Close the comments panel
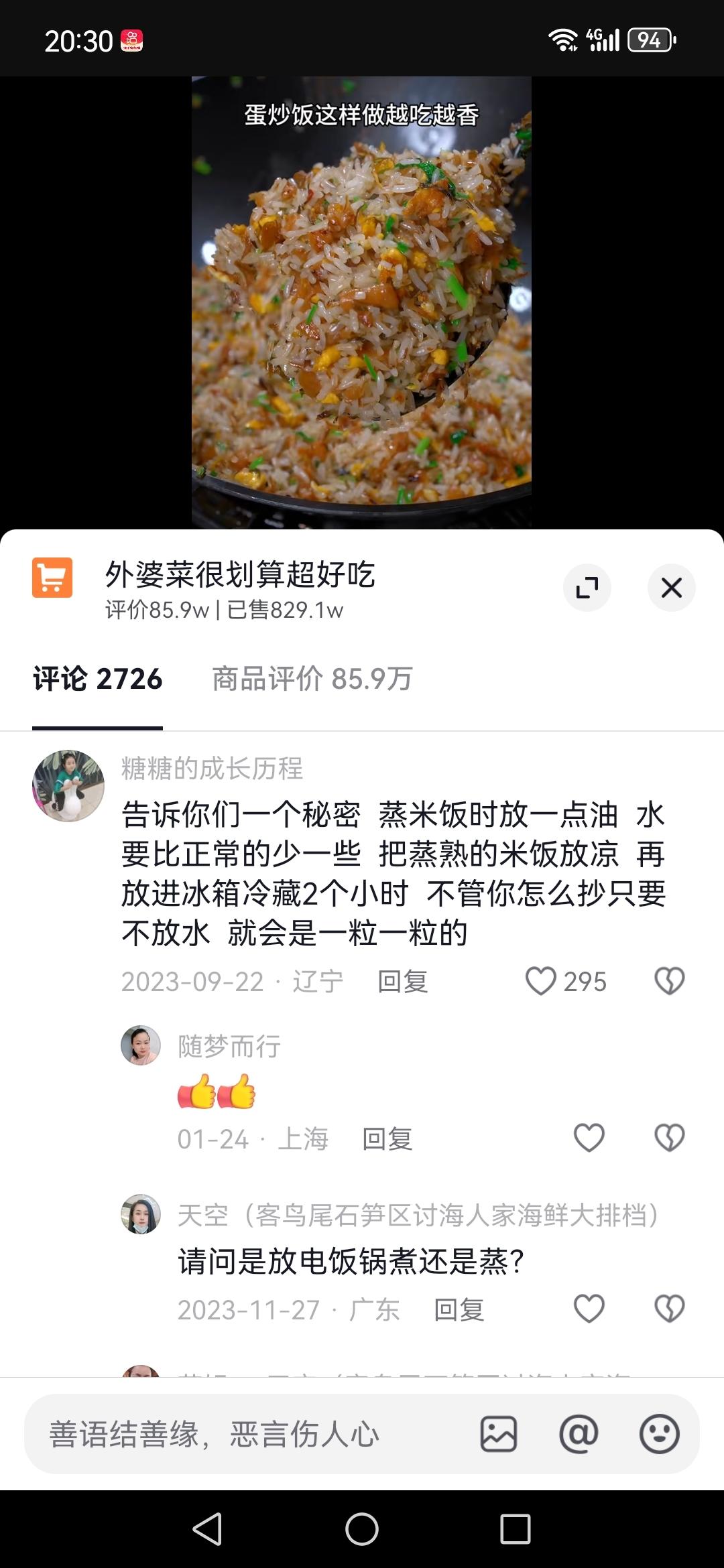724x1568 pixels. (x=671, y=588)
